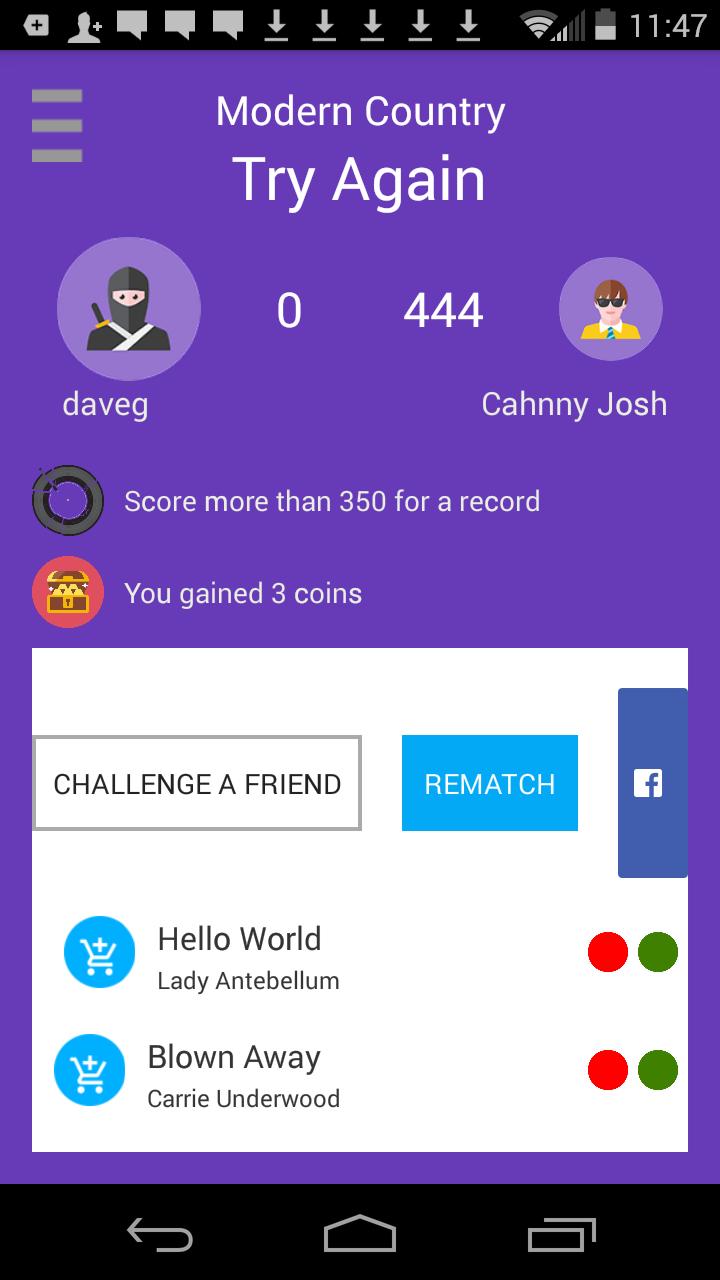
Task: Open the hamburger drawer menu
Action: tap(57, 126)
